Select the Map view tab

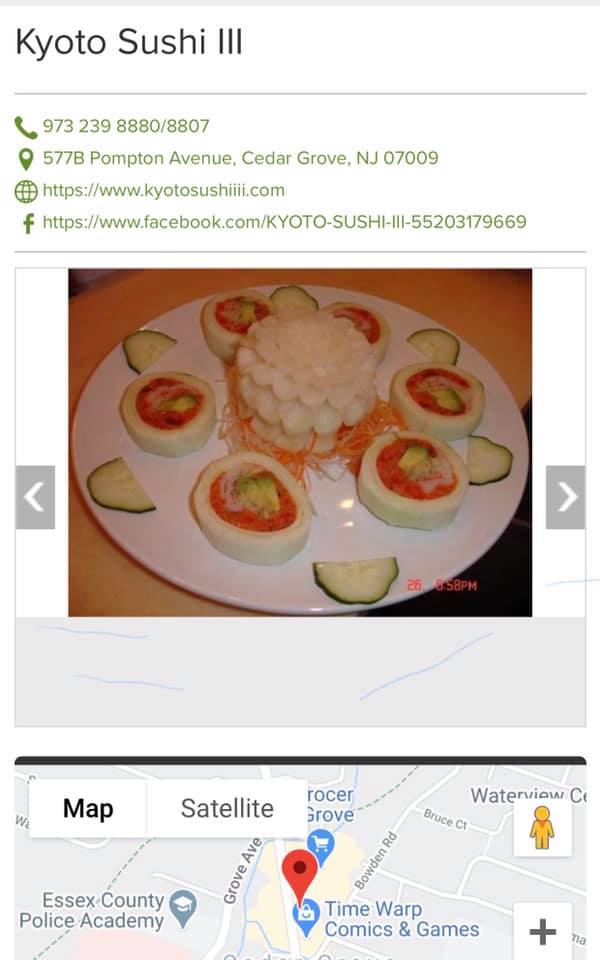click(x=88, y=808)
